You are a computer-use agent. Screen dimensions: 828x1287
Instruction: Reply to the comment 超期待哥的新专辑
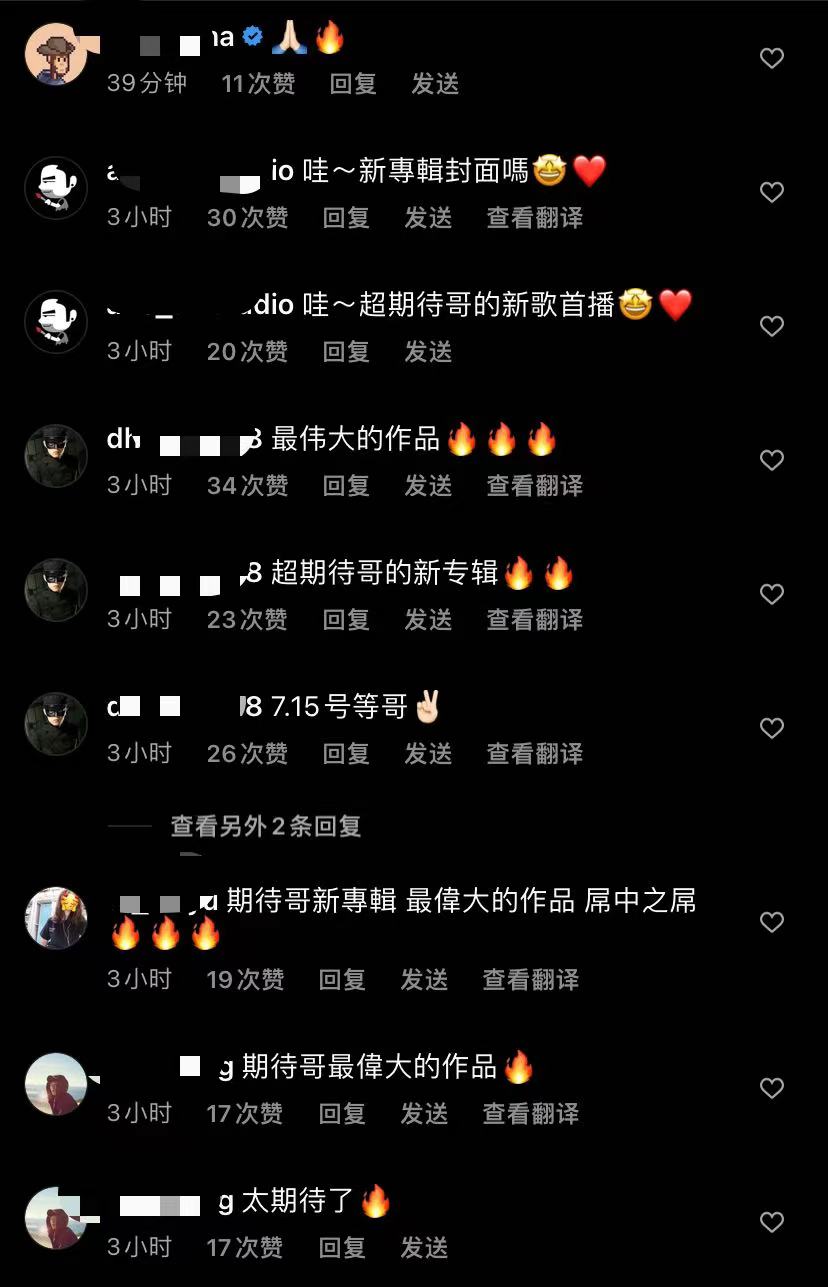[346, 619]
